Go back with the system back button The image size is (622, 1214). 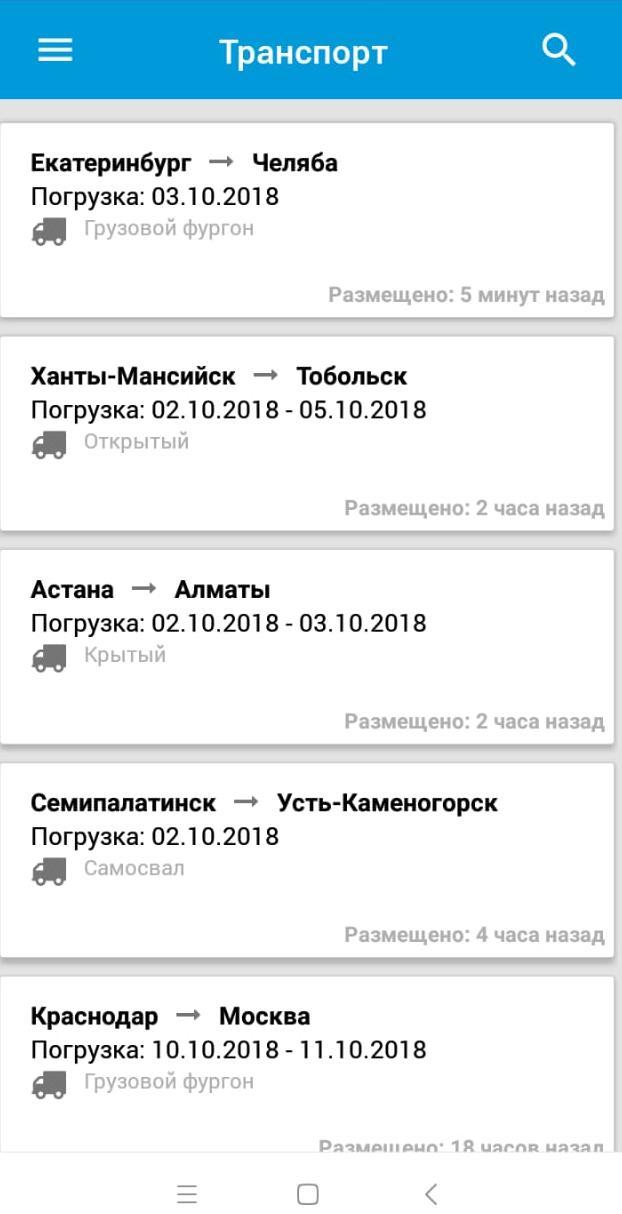tap(431, 1193)
